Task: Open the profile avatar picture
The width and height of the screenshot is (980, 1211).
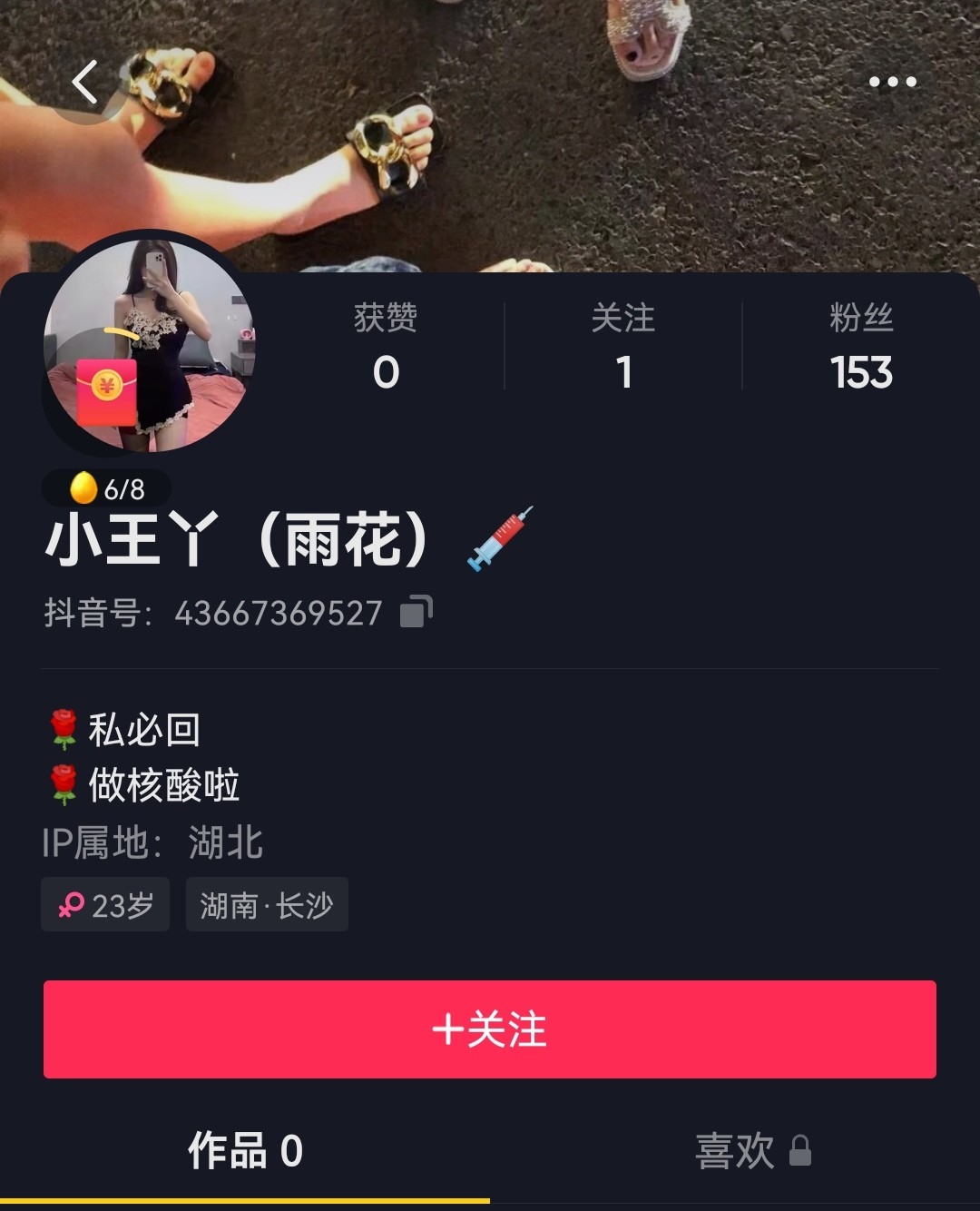Action: pos(150,346)
